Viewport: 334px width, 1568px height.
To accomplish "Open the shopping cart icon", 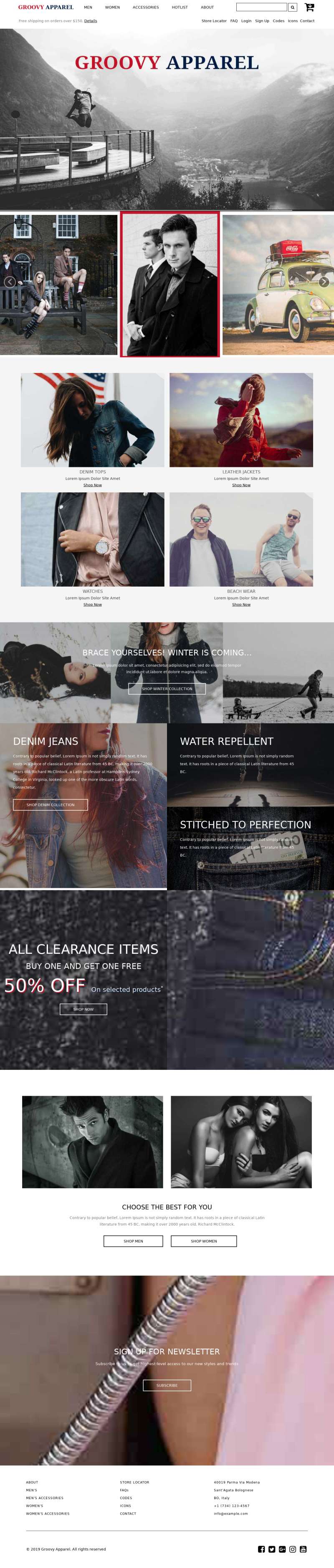I will pyautogui.click(x=309, y=8).
